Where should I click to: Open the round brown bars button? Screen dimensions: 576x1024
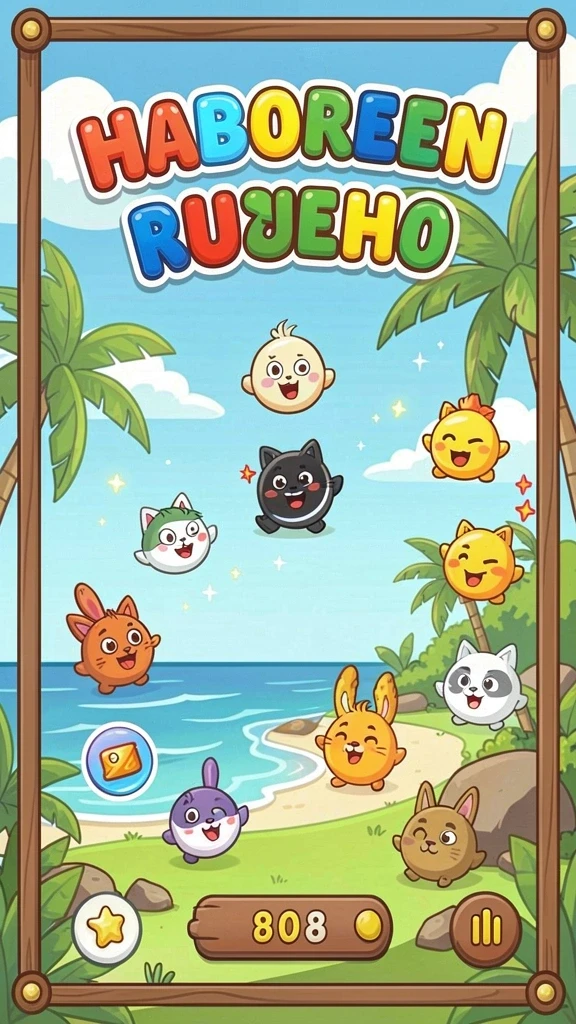(486, 929)
